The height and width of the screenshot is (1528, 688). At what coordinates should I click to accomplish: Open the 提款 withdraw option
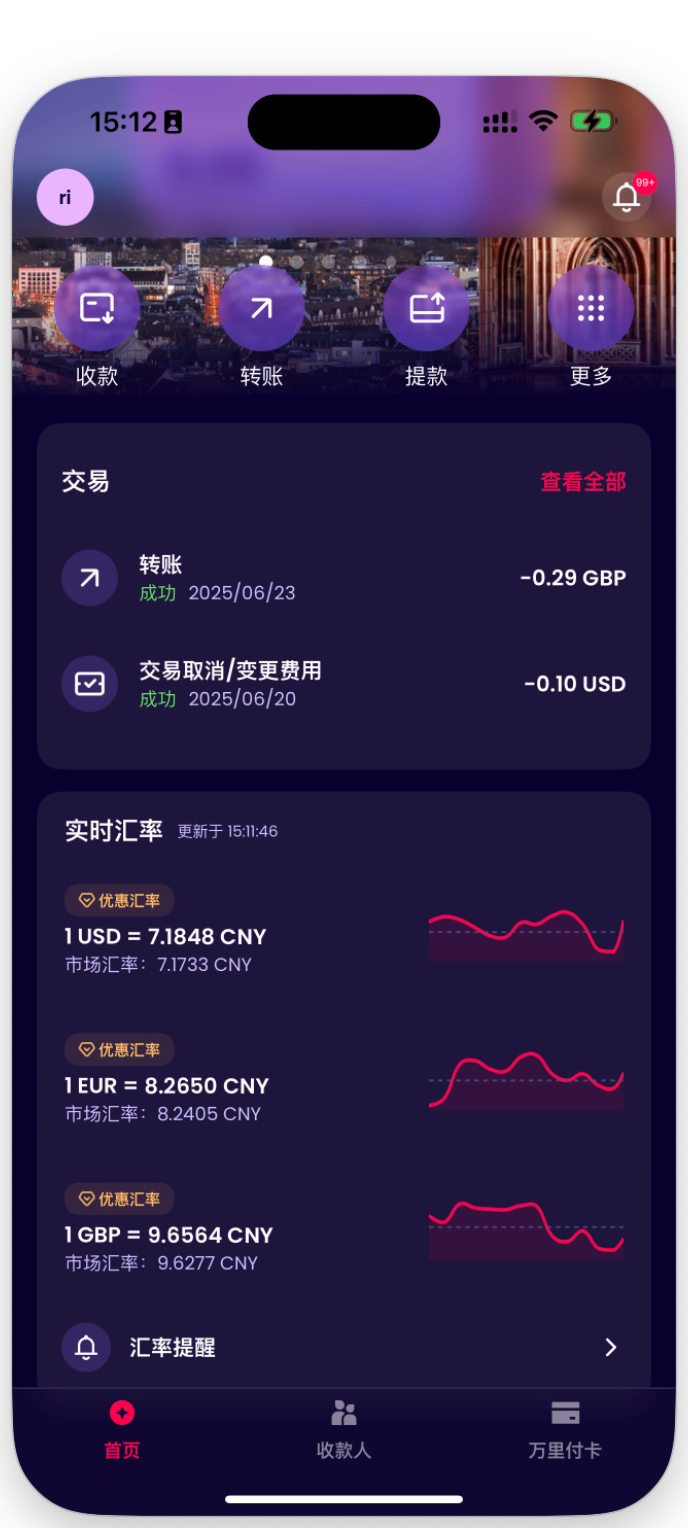click(x=426, y=308)
